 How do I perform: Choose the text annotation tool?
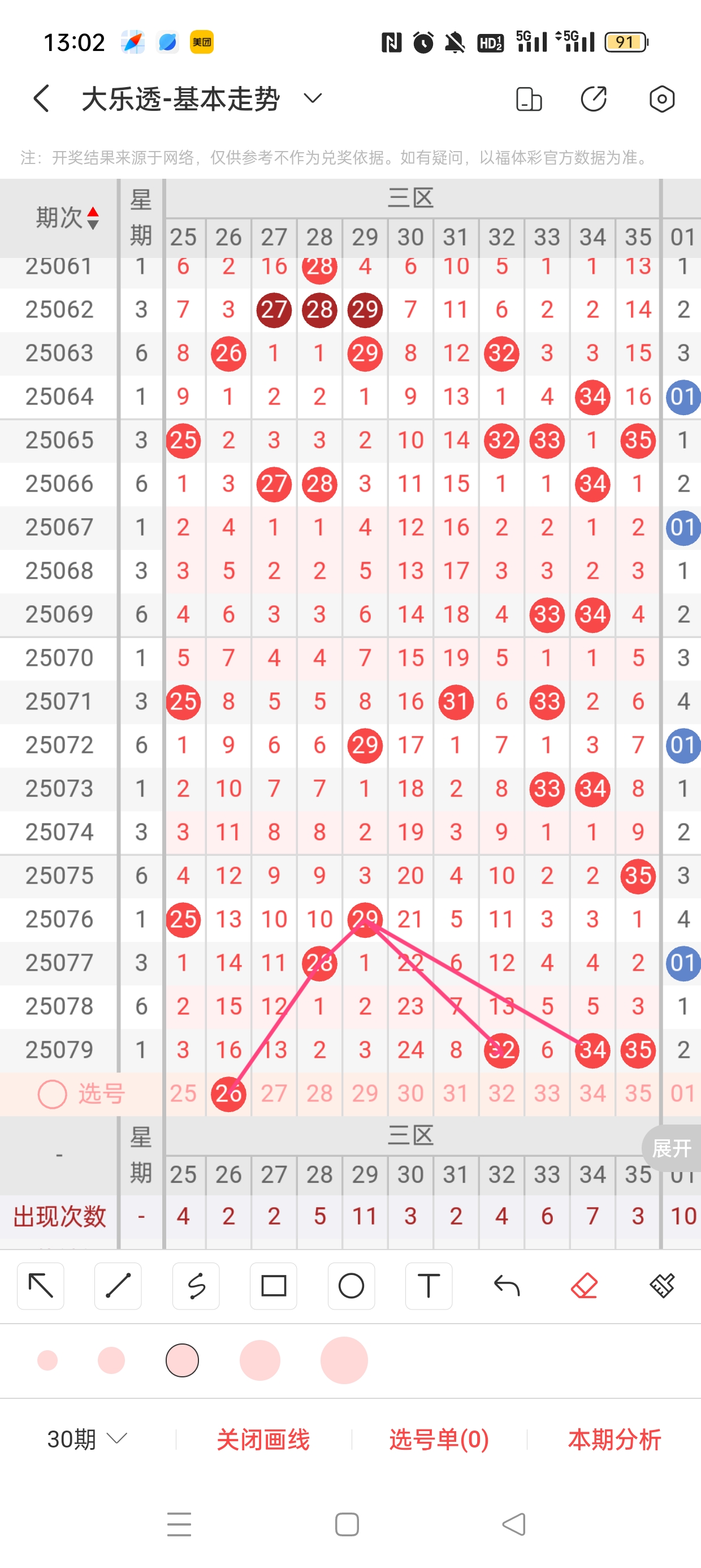tap(429, 1286)
